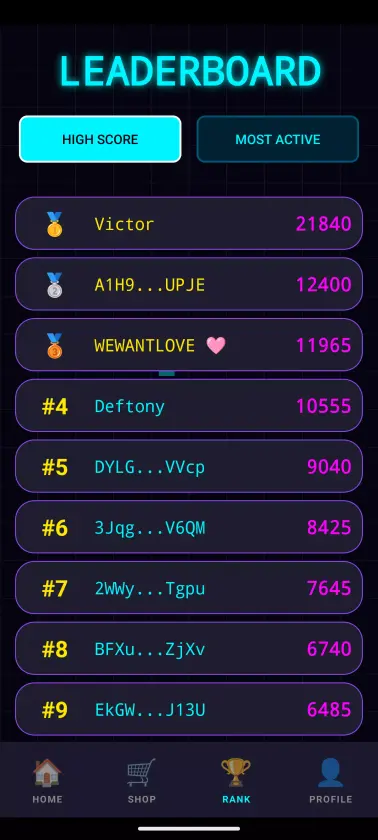Tap the EkGW...J13U entry at rank 9
Image resolution: width=378 pixels, height=840 pixels.
click(x=189, y=709)
